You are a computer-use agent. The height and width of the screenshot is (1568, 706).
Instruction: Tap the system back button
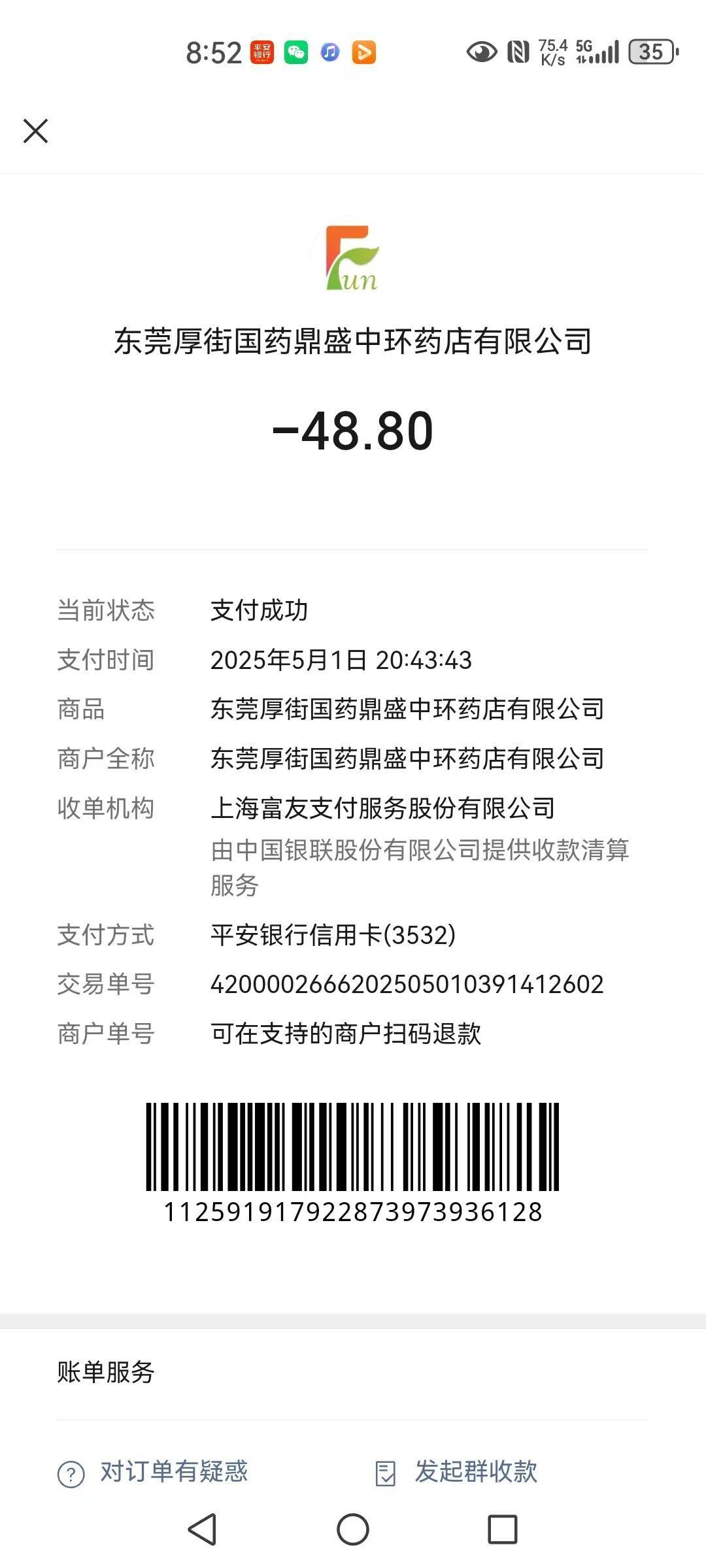click(x=202, y=1529)
